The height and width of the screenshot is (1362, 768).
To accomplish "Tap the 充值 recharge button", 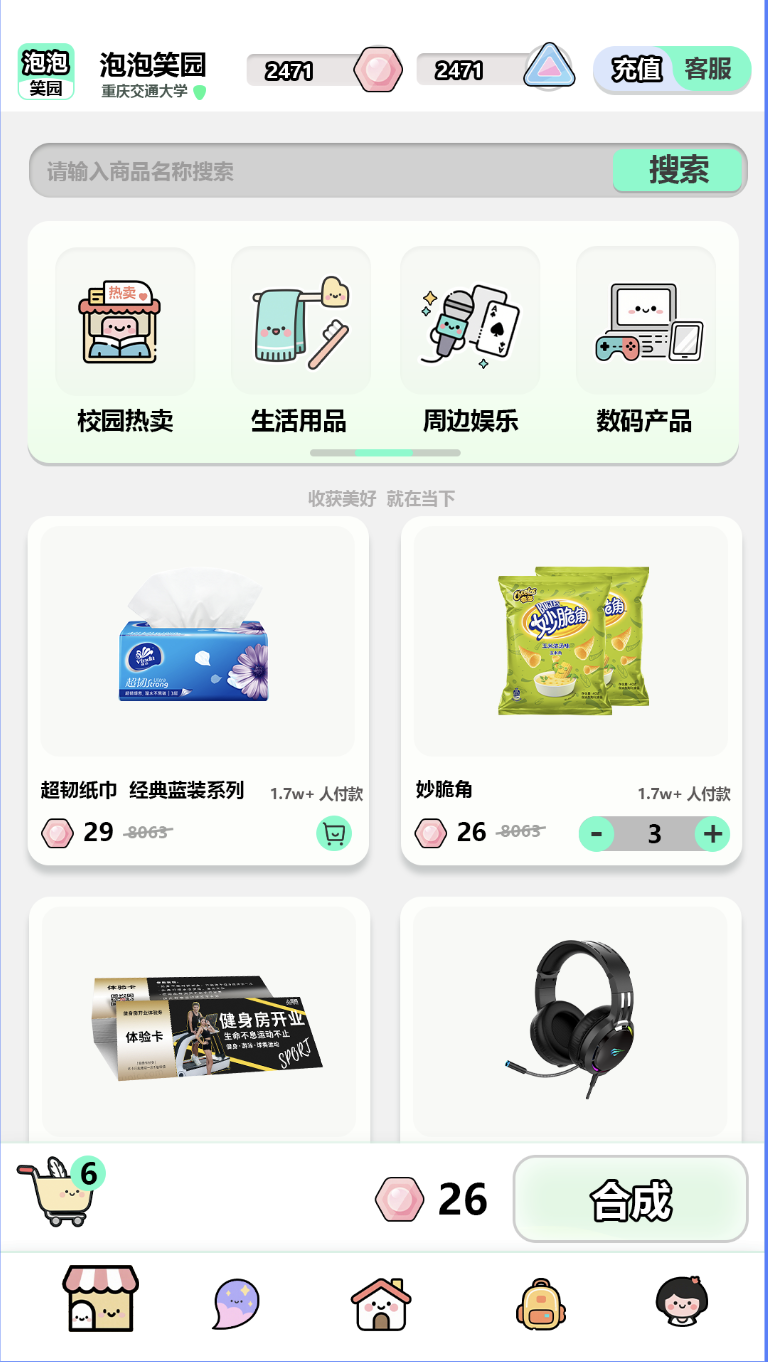I will (x=636, y=69).
